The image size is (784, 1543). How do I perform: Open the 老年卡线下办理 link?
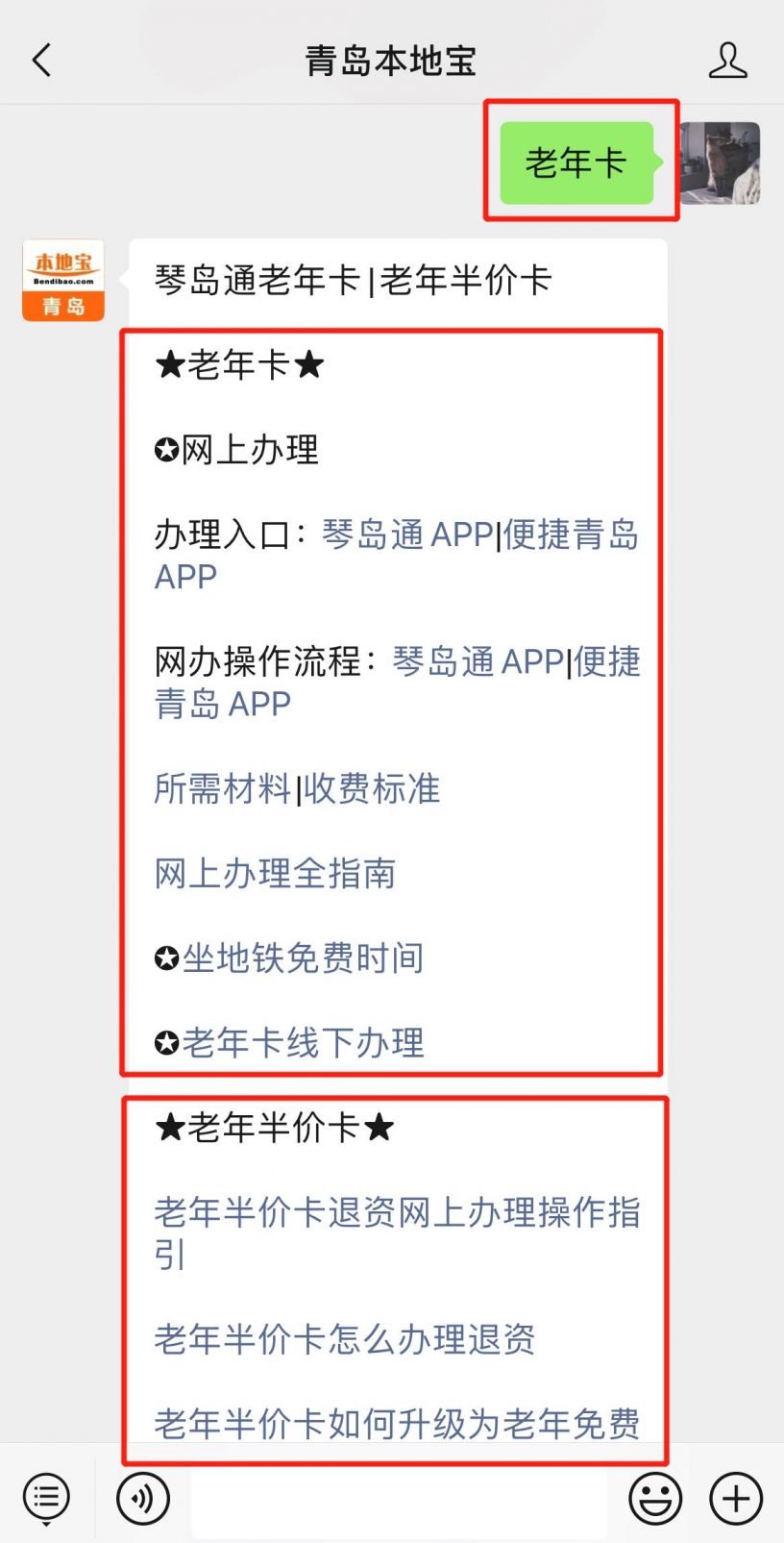click(303, 1042)
